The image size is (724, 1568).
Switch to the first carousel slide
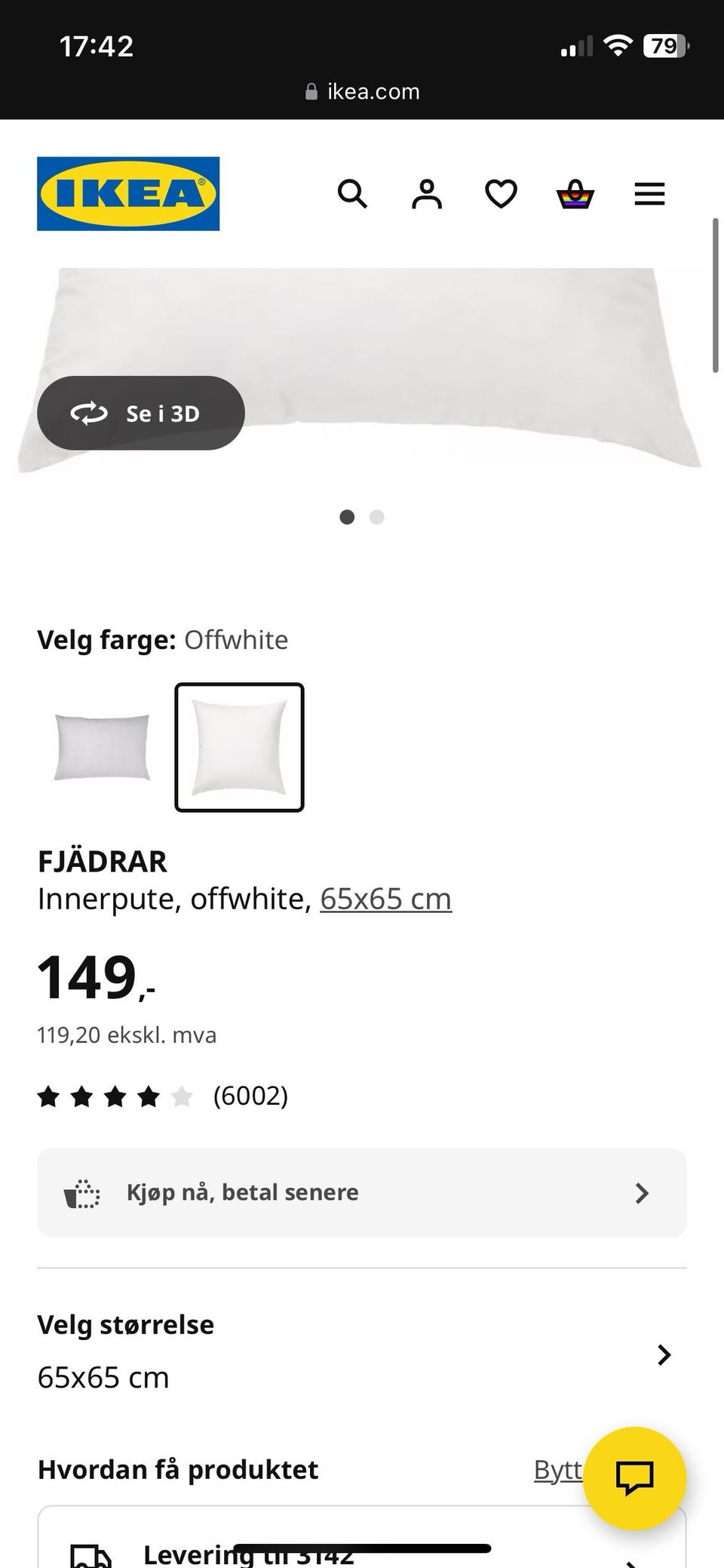click(348, 517)
